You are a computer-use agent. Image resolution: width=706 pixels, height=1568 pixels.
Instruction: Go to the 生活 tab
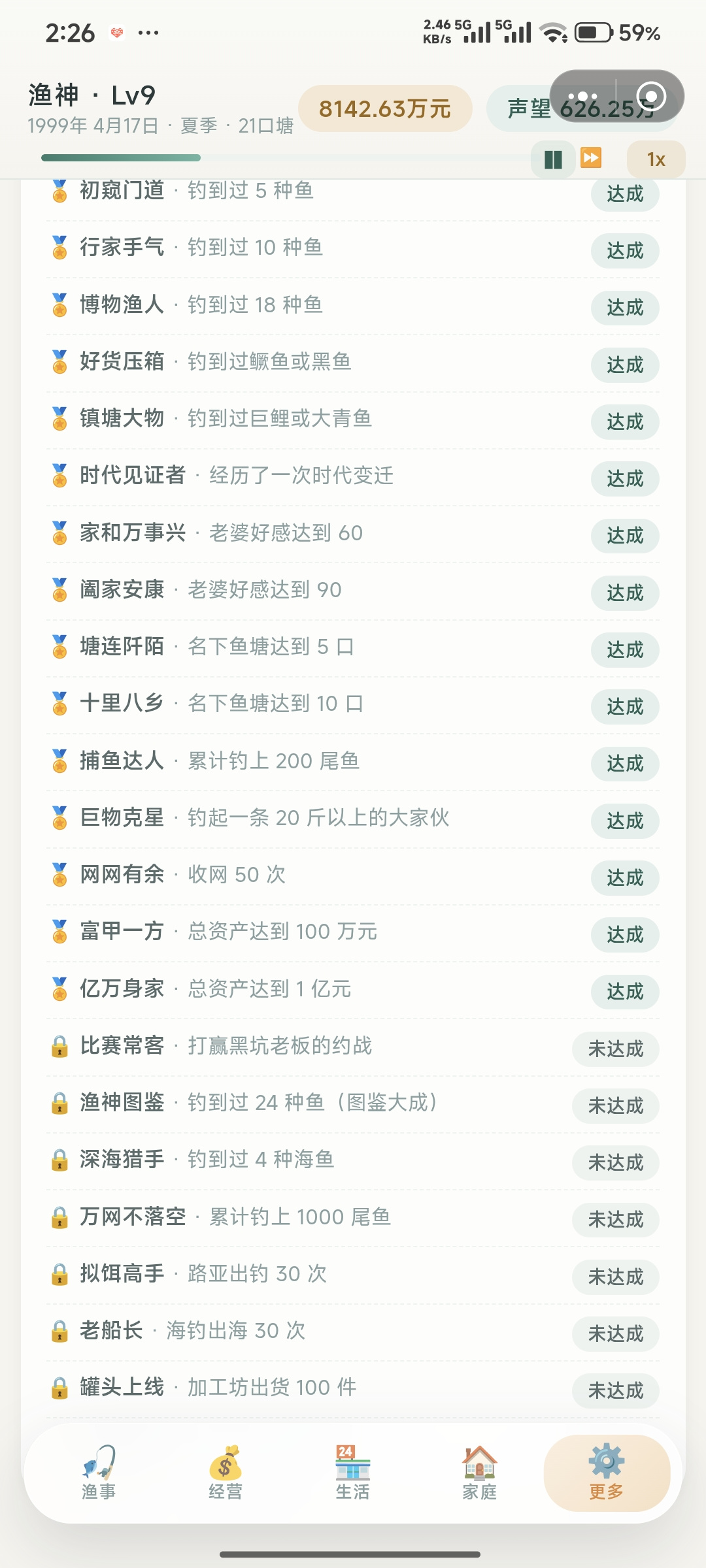(352, 1473)
